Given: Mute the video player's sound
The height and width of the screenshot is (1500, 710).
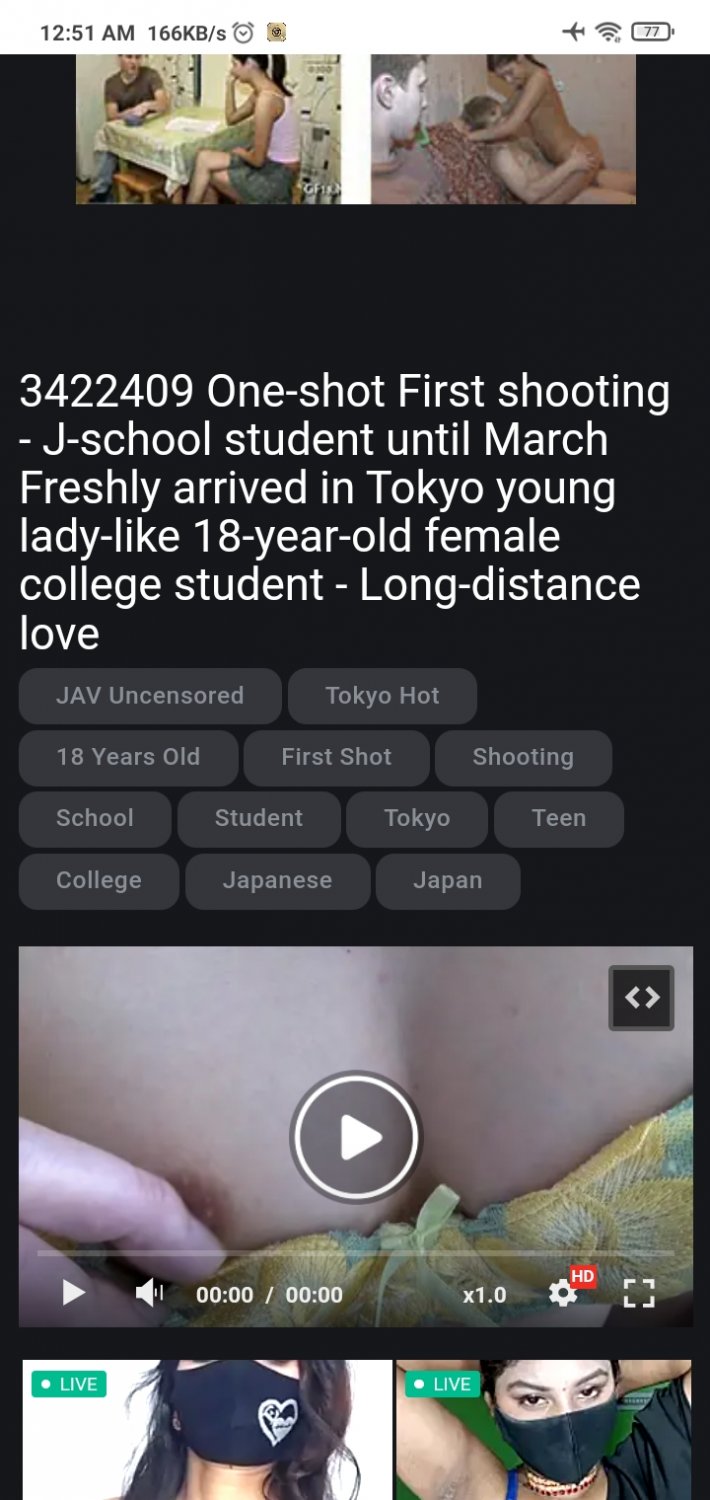Looking at the screenshot, I should click(x=149, y=1293).
